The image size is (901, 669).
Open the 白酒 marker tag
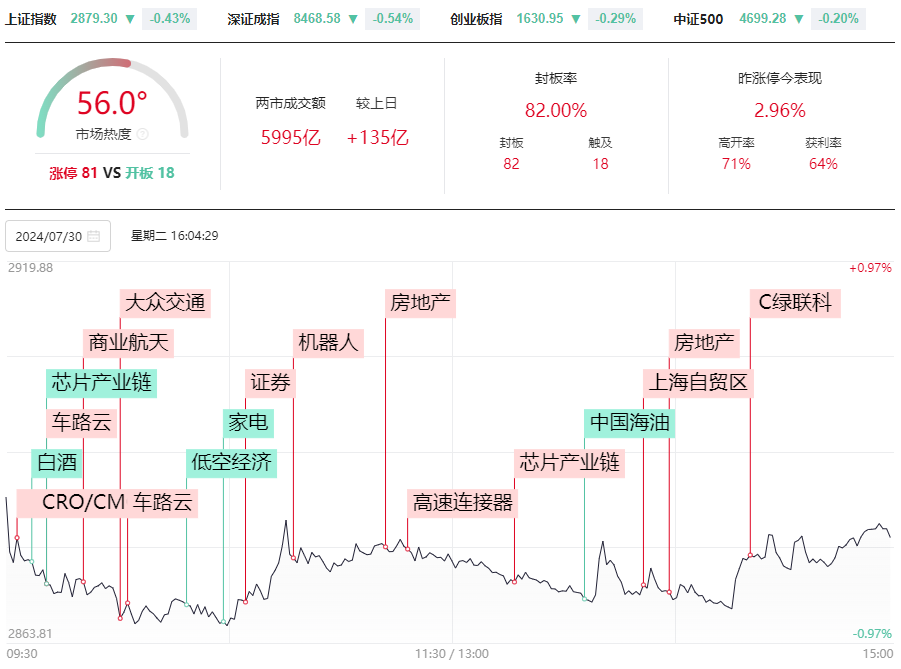(57, 463)
